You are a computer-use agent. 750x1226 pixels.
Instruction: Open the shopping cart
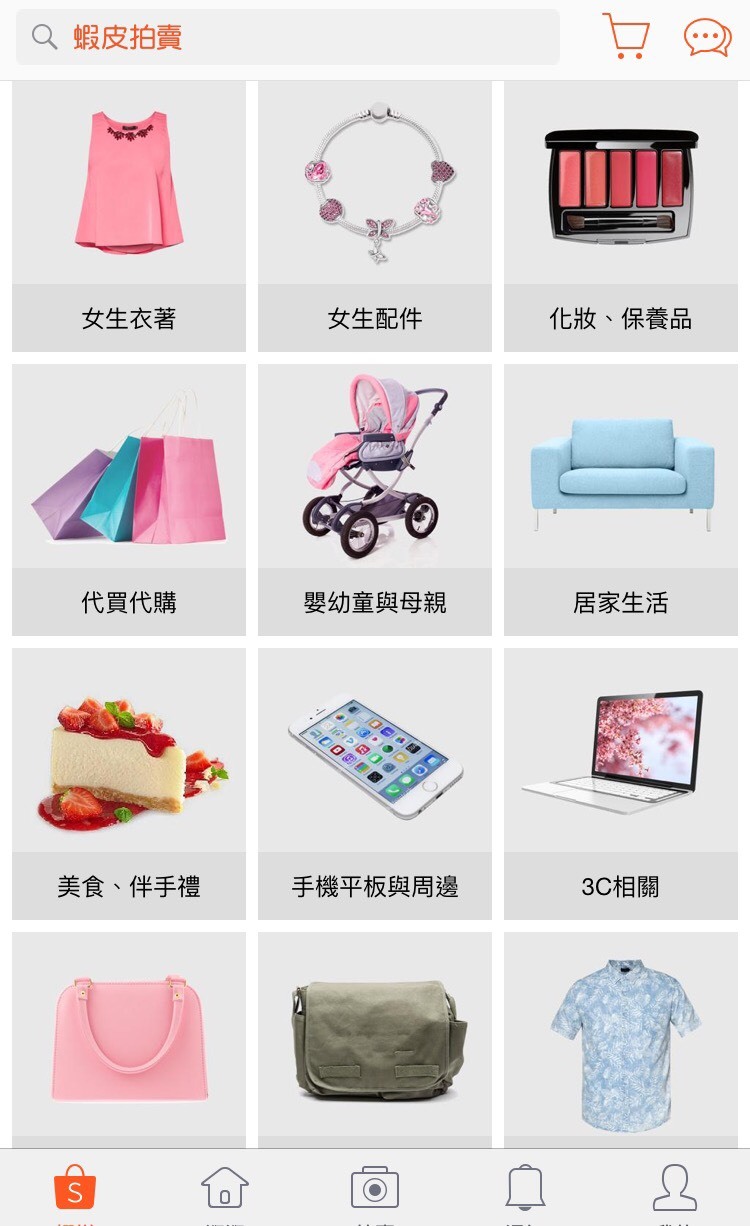click(x=626, y=37)
